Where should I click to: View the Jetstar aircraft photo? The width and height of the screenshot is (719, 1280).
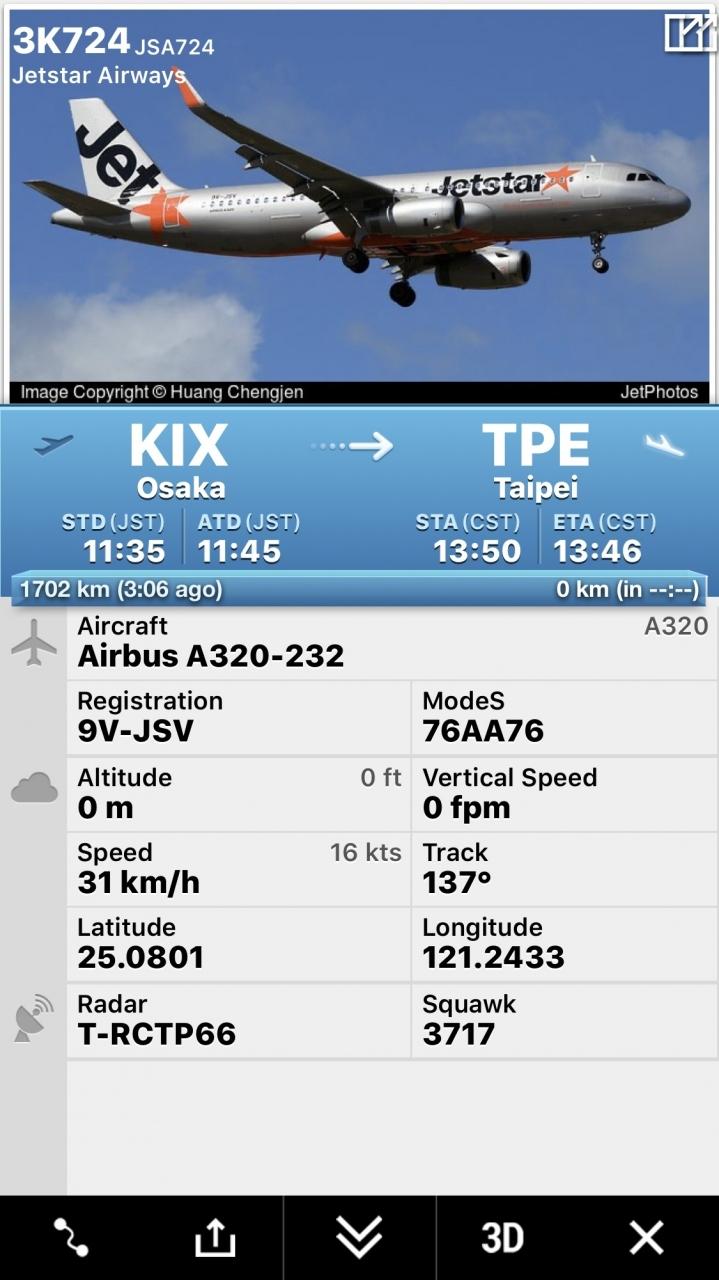tap(359, 200)
